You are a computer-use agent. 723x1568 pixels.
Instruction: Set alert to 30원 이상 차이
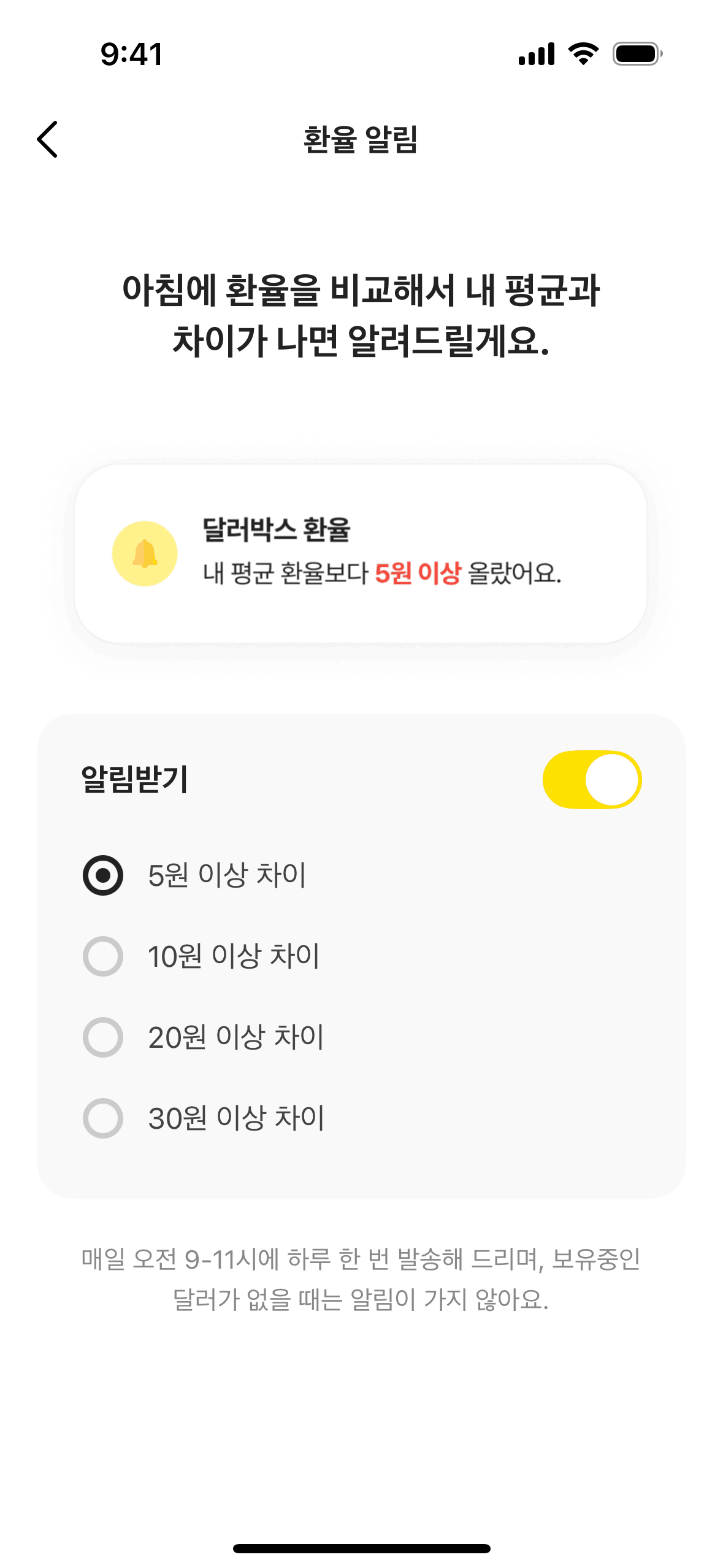[103, 1118]
